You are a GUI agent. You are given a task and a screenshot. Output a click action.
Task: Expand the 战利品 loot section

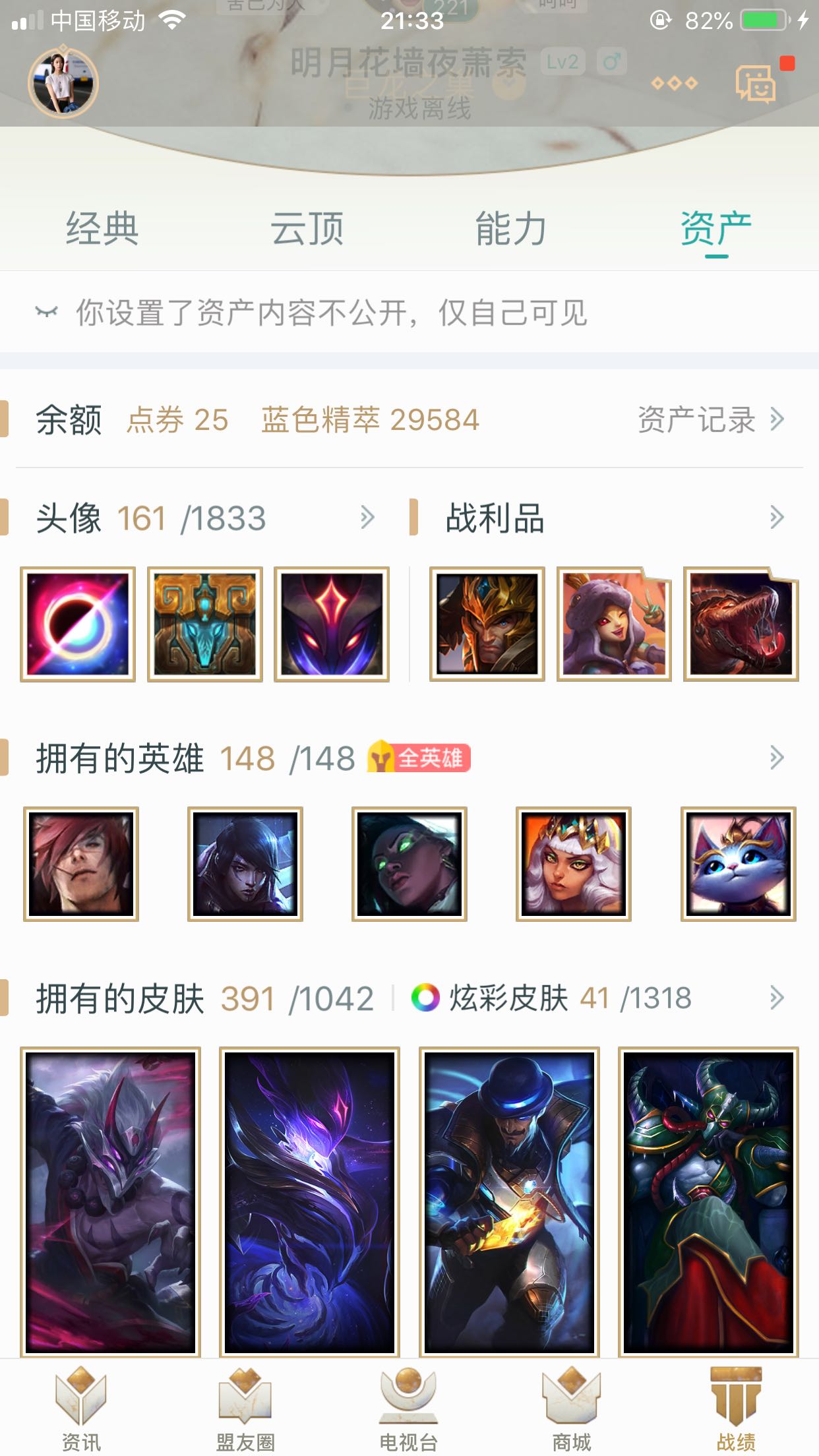(x=777, y=518)
